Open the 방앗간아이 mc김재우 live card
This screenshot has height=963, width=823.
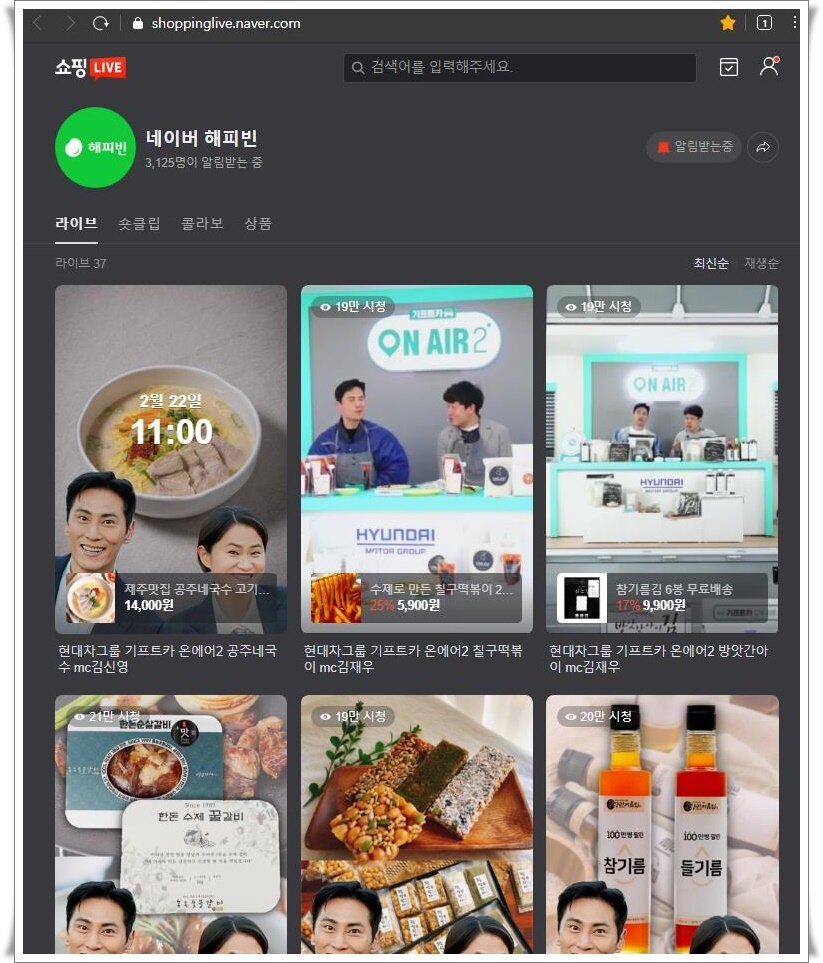click(662, 460)
